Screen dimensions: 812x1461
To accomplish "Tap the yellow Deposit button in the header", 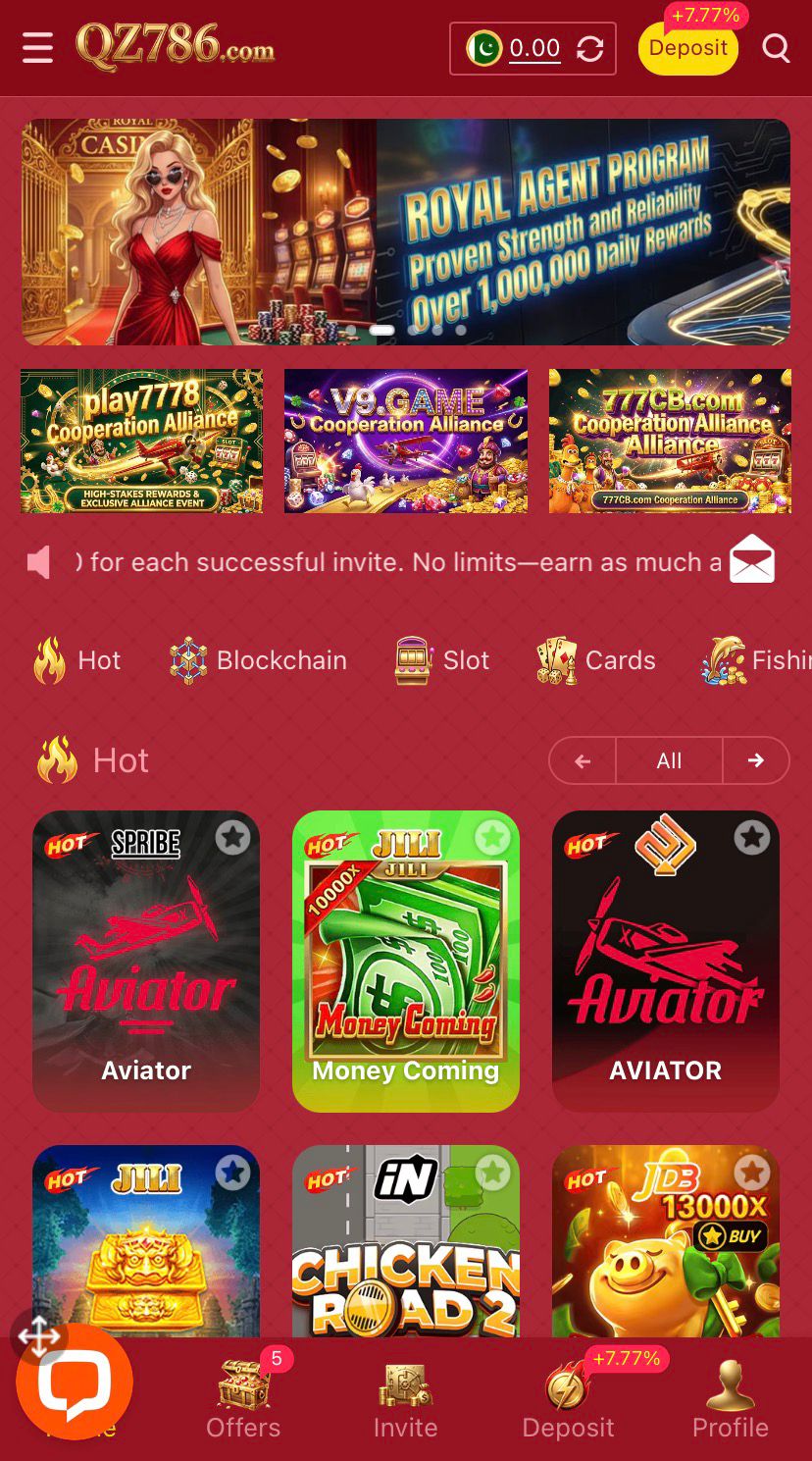I will [x=687, y=48].
